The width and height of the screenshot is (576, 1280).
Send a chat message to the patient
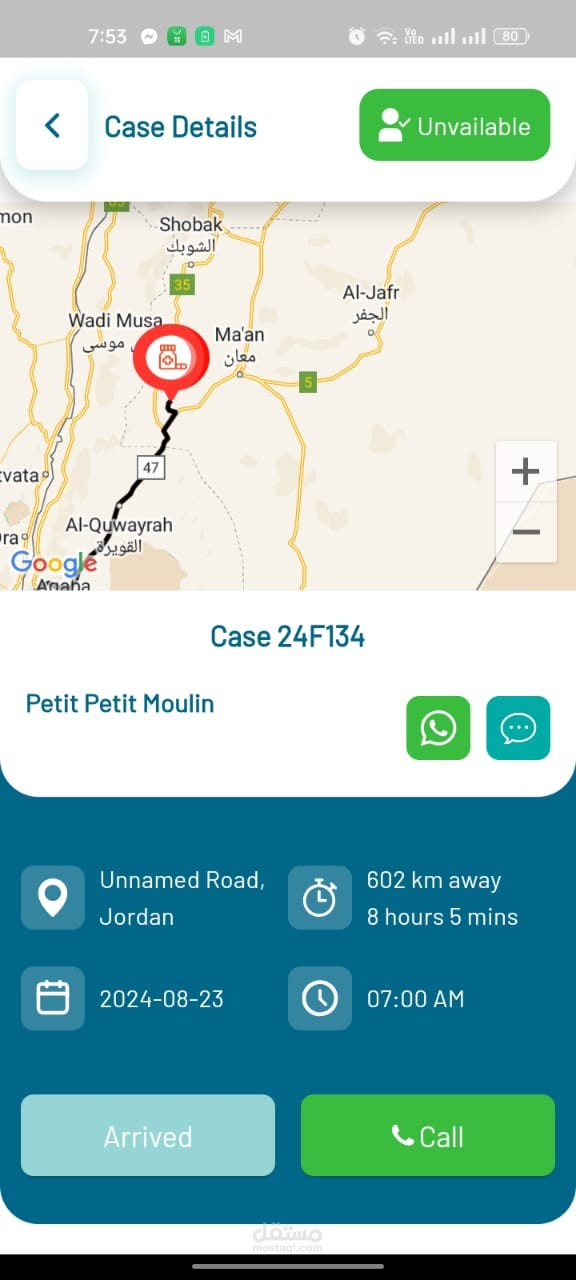pyautogui.click(x=518, y=728)
